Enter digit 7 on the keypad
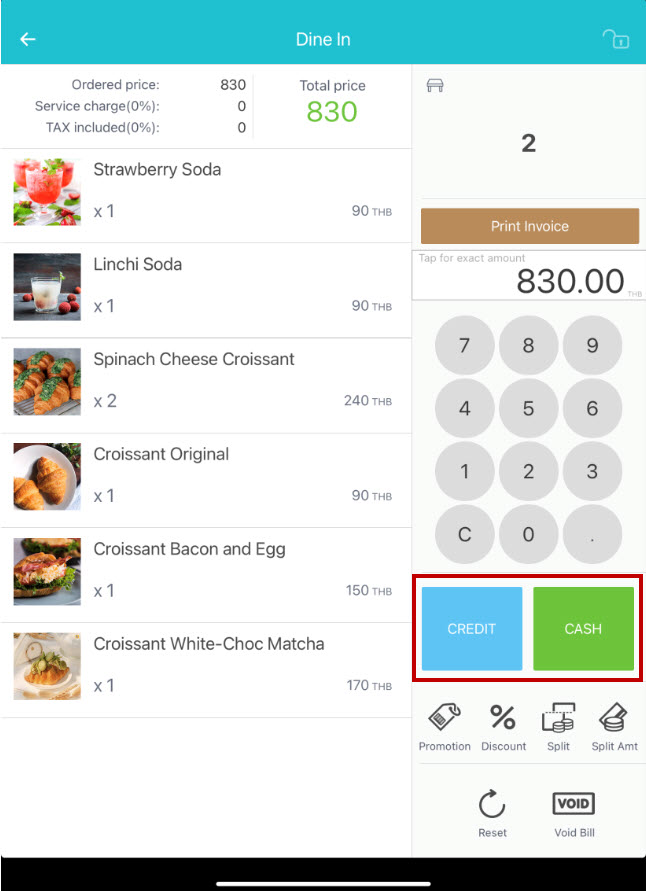The image size is (646, 891). coord(464,346)
